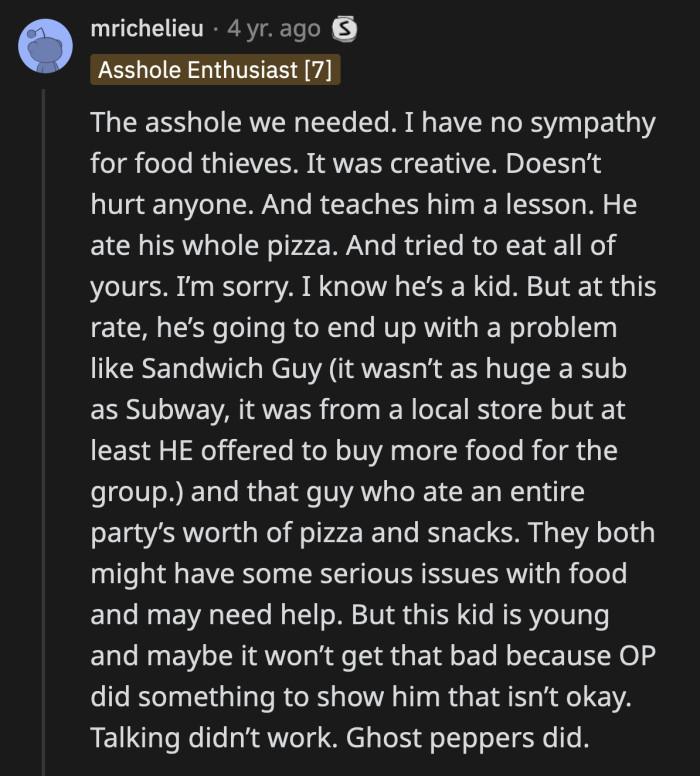The height and width of the screenshot is (776, 700).
Task: Open mrichelieu's profile from the username
Action: pyautogui.click(x=147, y=29)
